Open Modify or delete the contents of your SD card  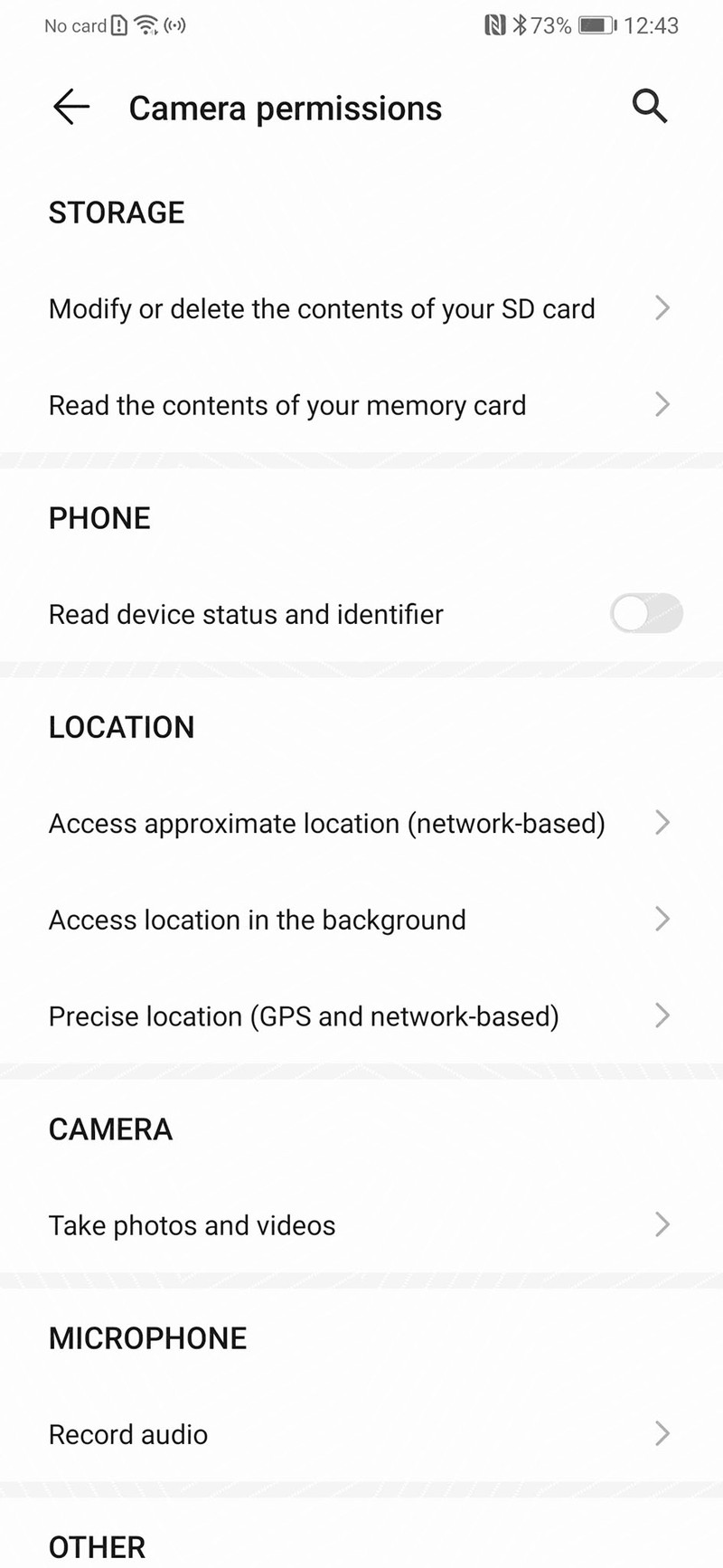click(x=322, y=308)
